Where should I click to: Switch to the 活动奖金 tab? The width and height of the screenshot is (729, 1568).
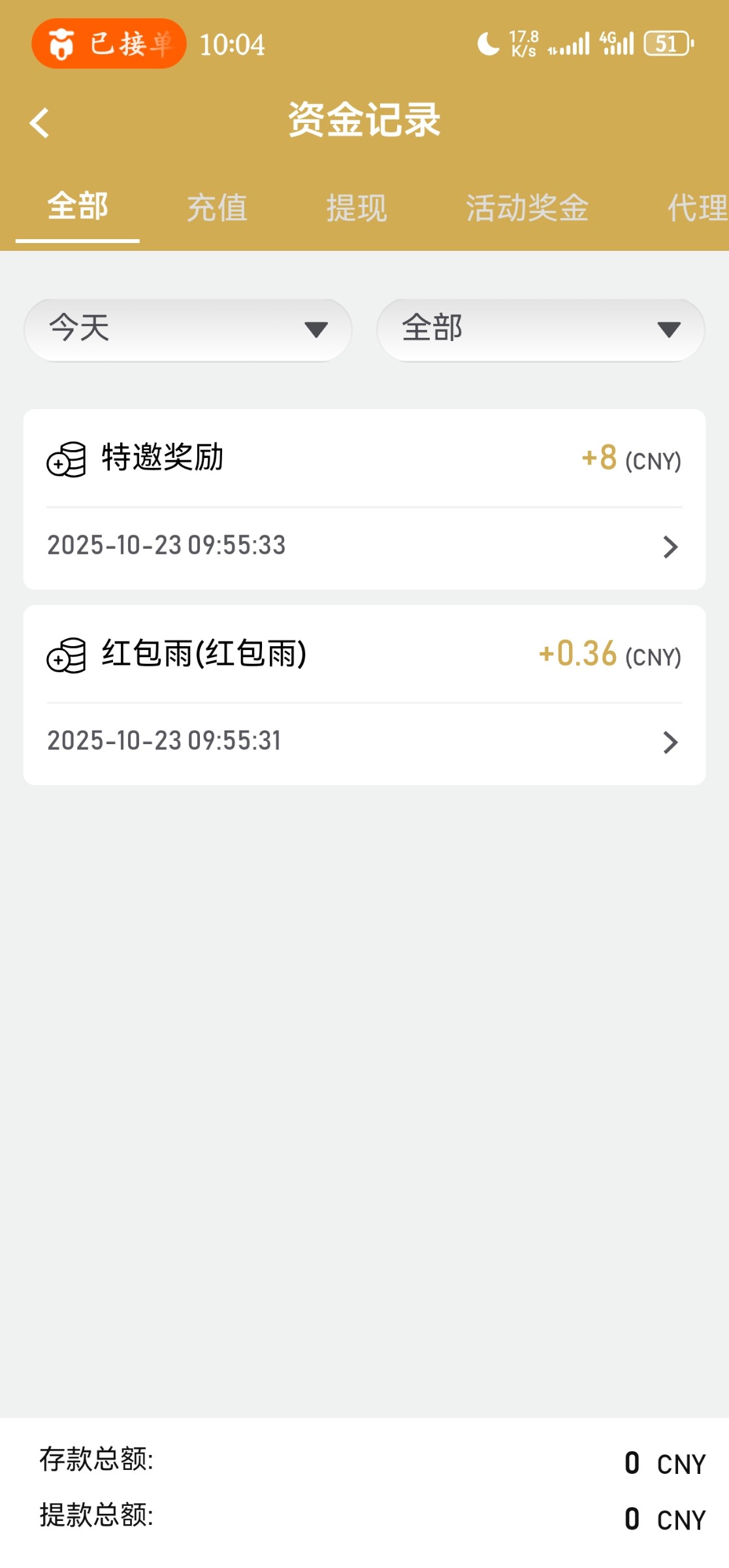click(526, 208)
